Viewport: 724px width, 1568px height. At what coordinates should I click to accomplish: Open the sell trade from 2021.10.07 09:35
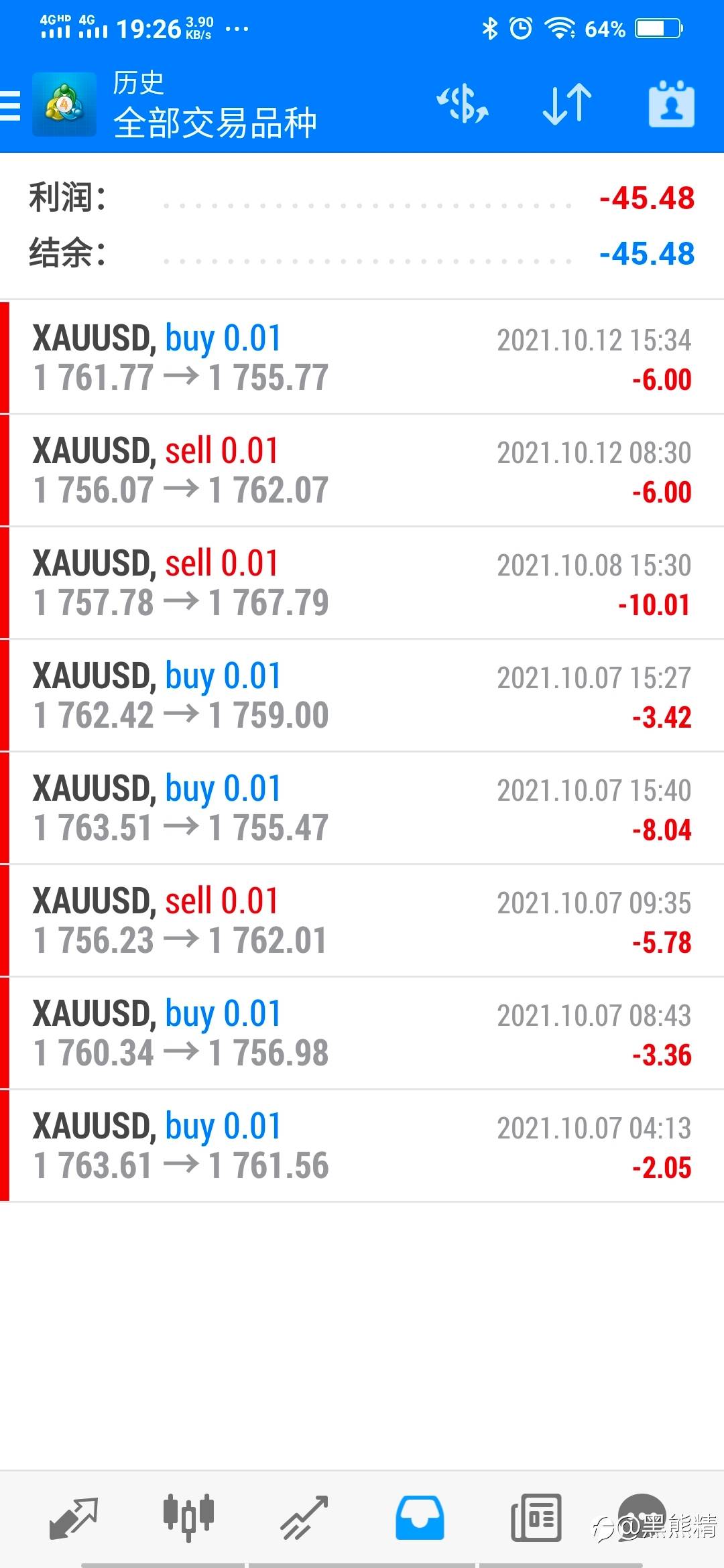click(362, 921)
